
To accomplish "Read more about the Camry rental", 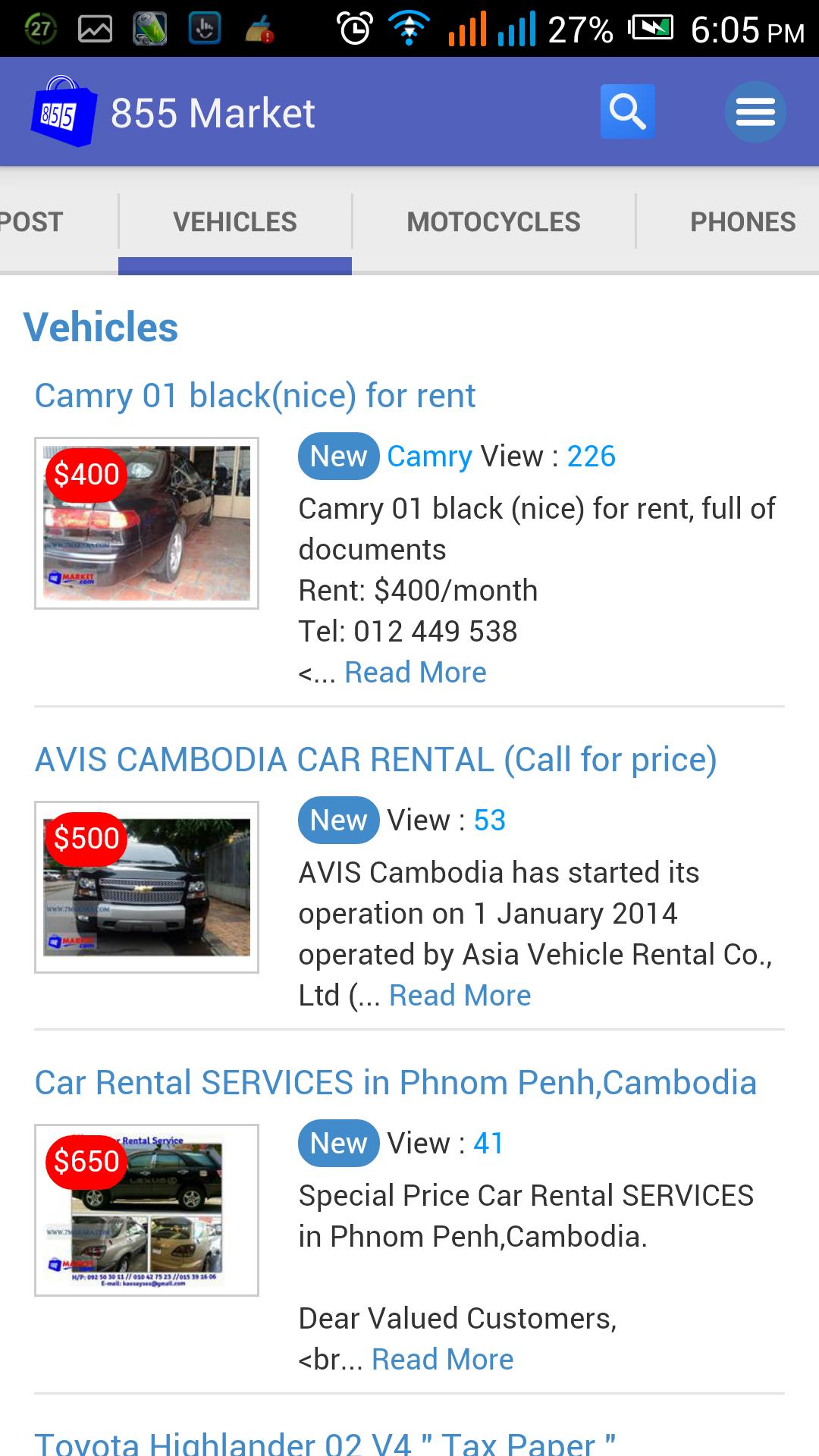I will pyautogui.click(x=415, y=673).
